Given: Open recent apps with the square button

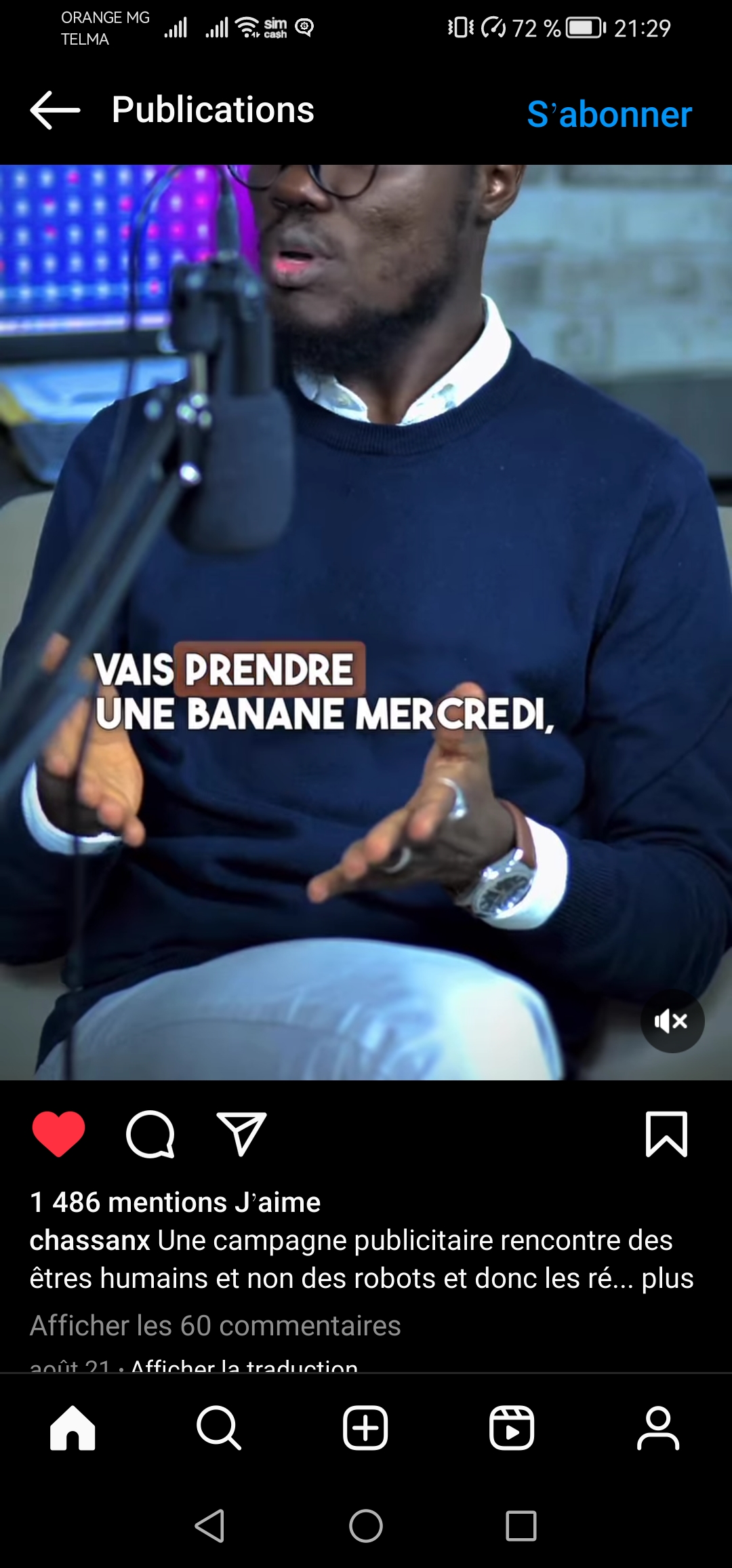Looking at the screenshot, I should pyautogui.click(x=521, y=1526).
